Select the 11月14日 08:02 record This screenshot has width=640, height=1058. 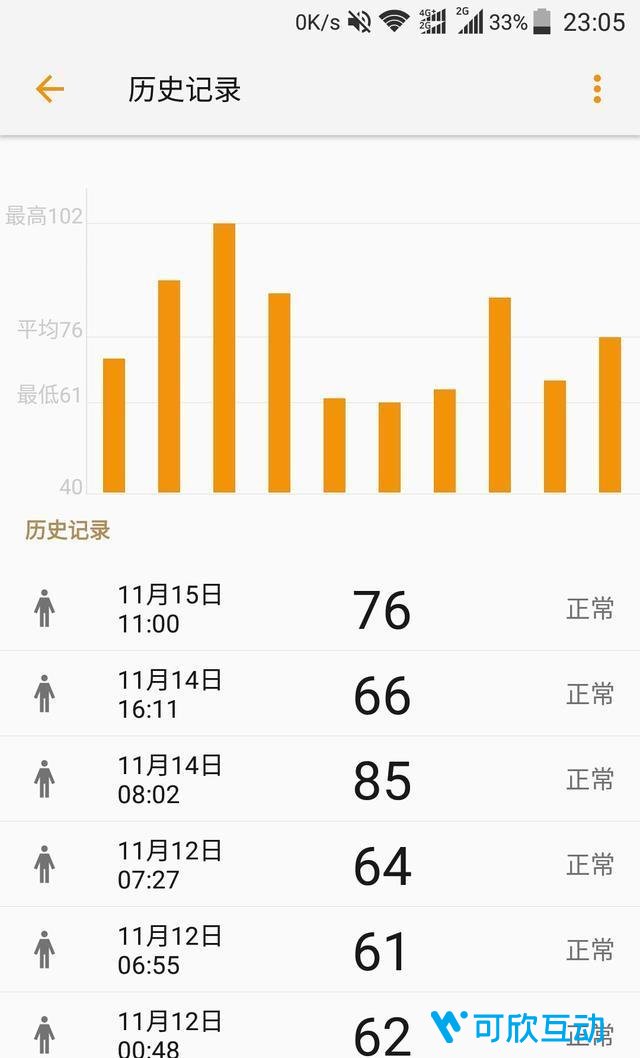(x=320, y=779)
